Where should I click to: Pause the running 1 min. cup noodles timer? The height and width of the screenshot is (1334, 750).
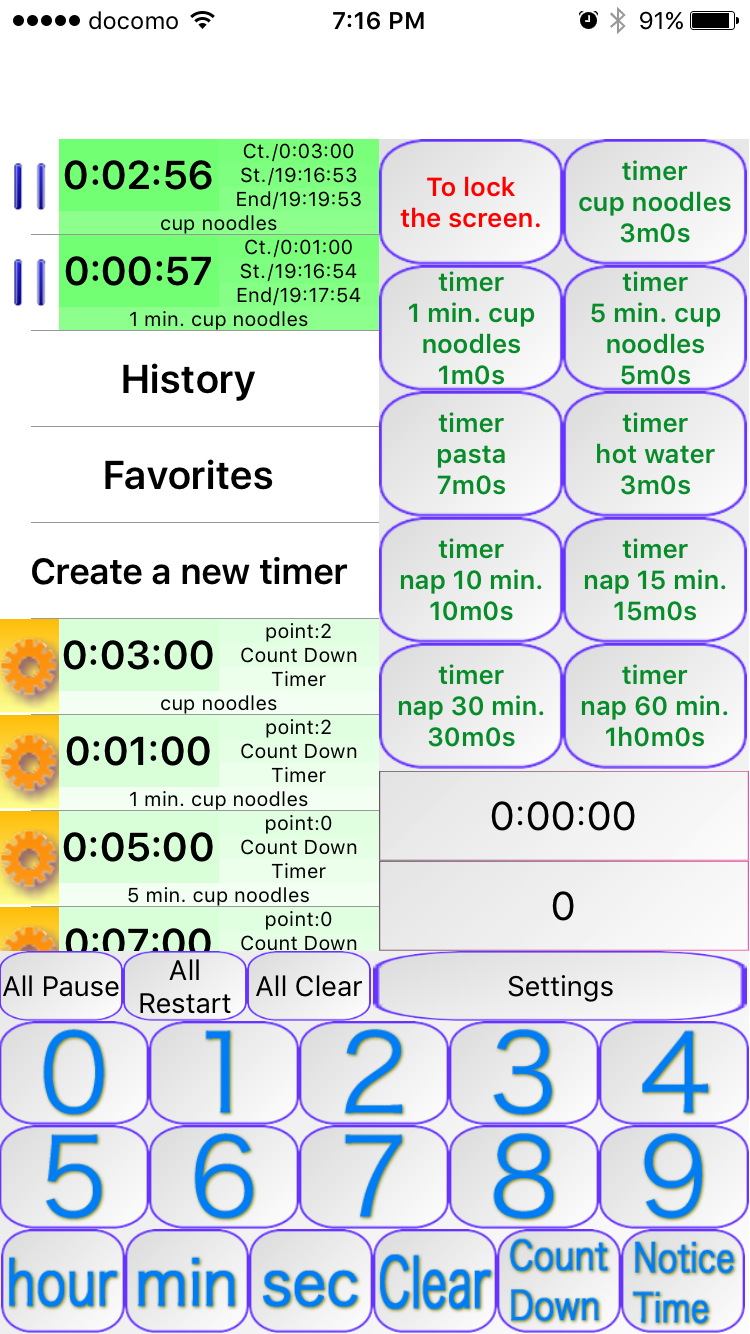pyautogui.click(x=29, y=281)
